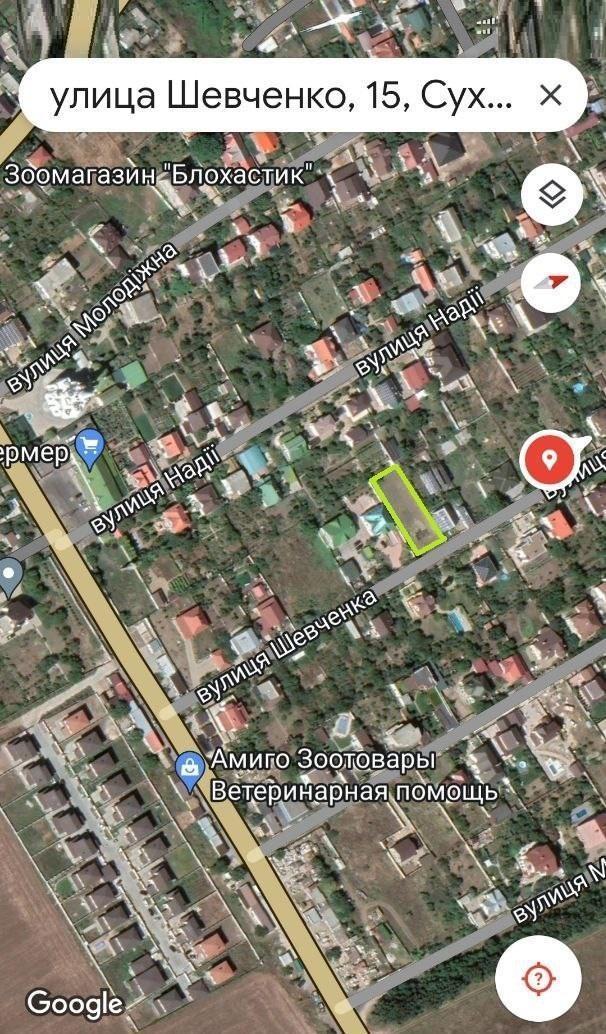Image resolution: width=606 pixels, height=1034 pixels.
Task: Select the red dropped location pin
Action: coord(547,459)
